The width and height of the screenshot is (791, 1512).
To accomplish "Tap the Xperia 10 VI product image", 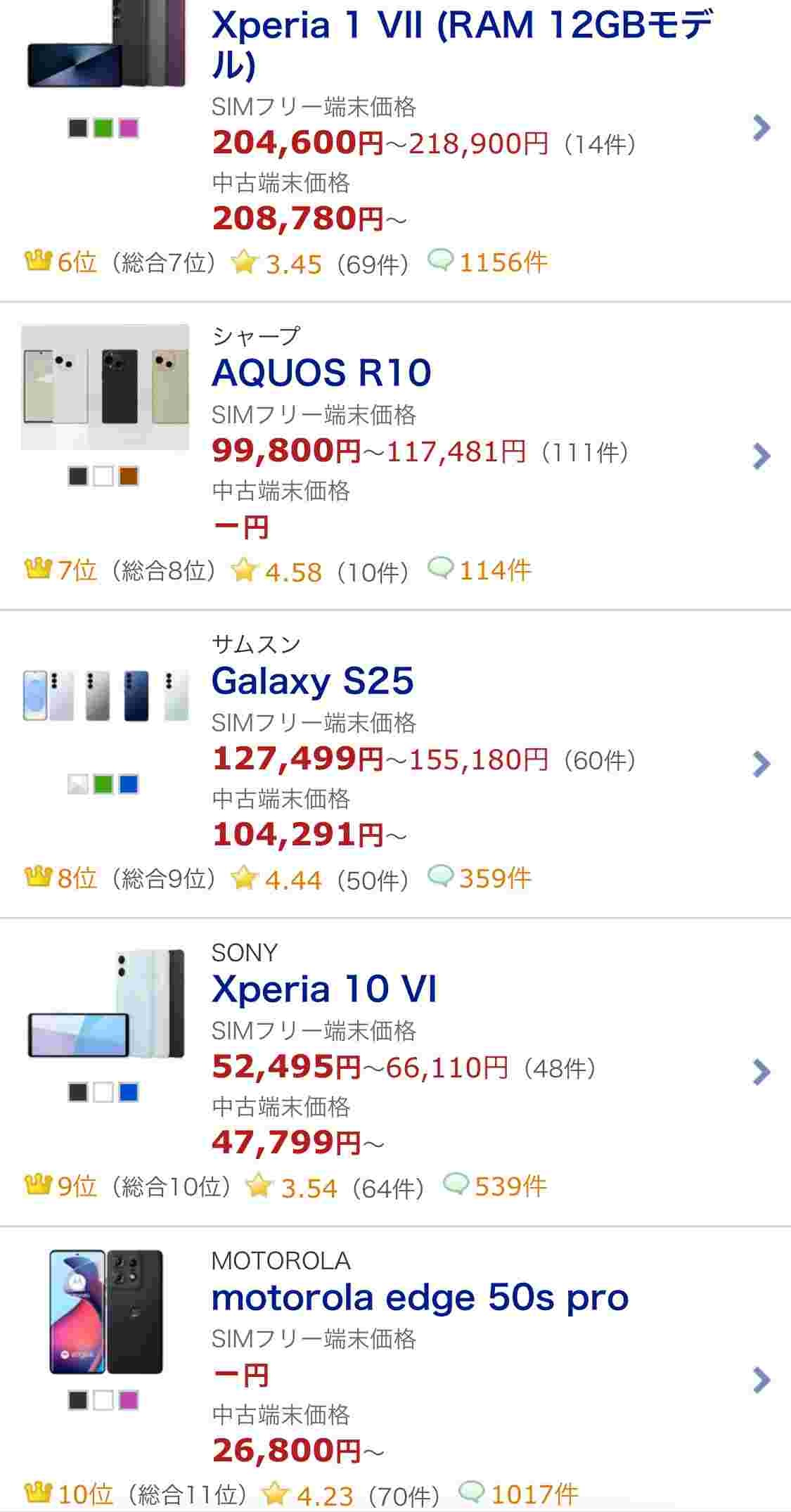I will (105, 1003).
